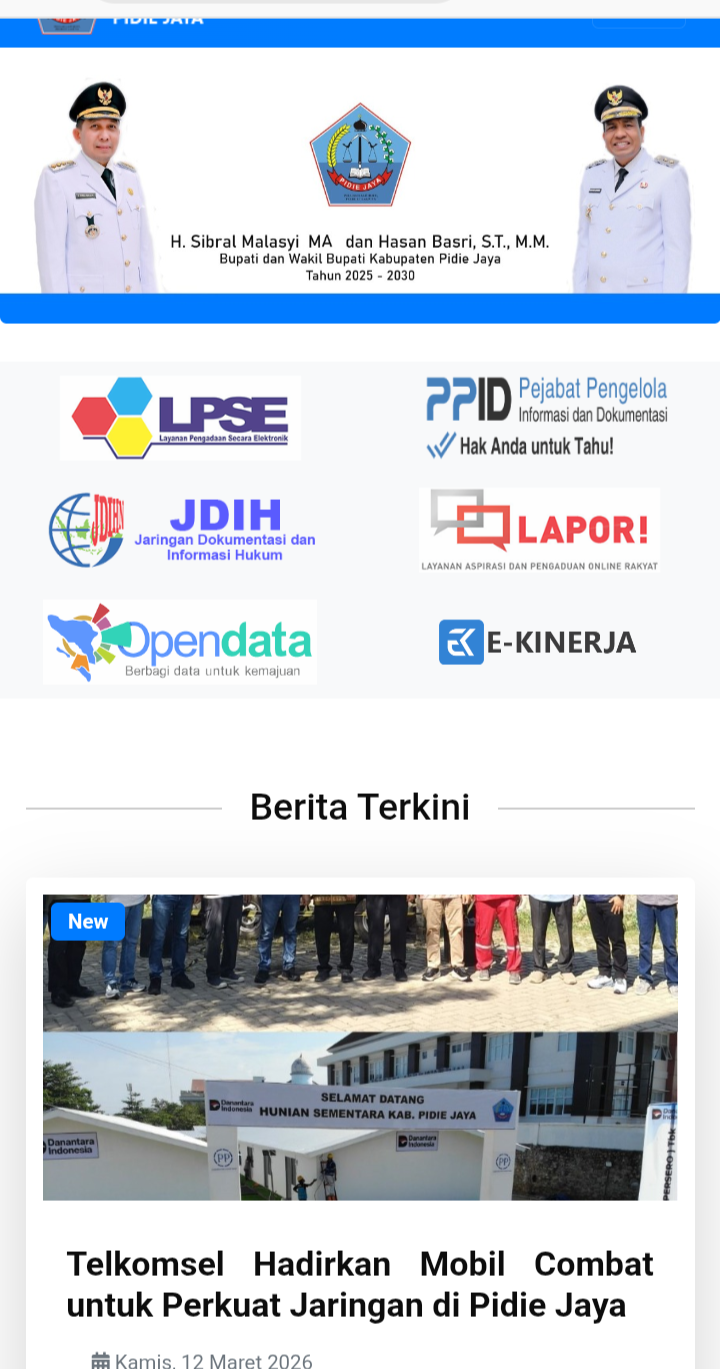Go to the E-KINERJA link
Viewport: 720px width, 1369px height.
(538, 642)
